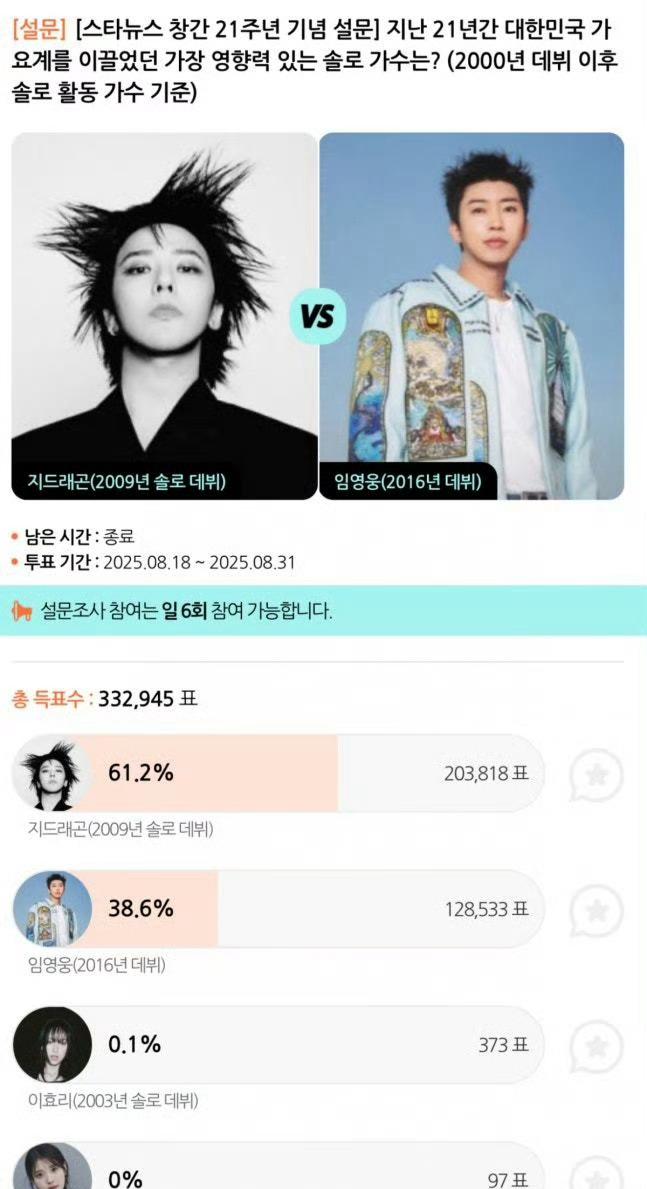Open the 임영웅 photo card in the VS banner
Screen dimensions: 647x1189
(472, 316)
